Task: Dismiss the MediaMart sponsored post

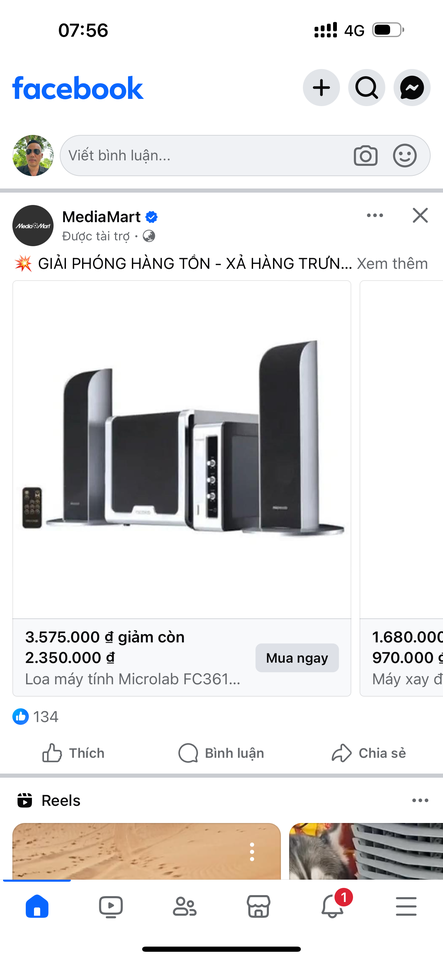Action: pyautogui.click(x=420, y=216)
